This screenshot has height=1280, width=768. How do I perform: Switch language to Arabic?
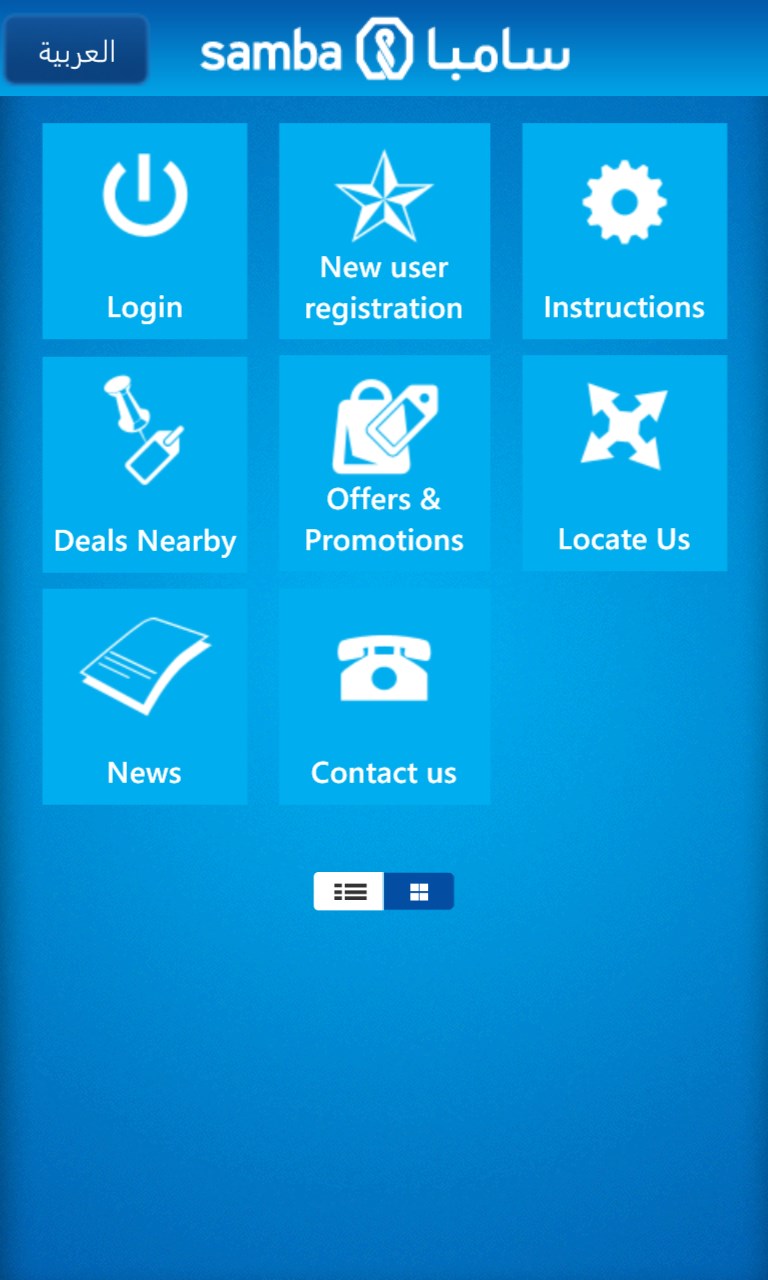pyautogui.click(x=77, y=51)
